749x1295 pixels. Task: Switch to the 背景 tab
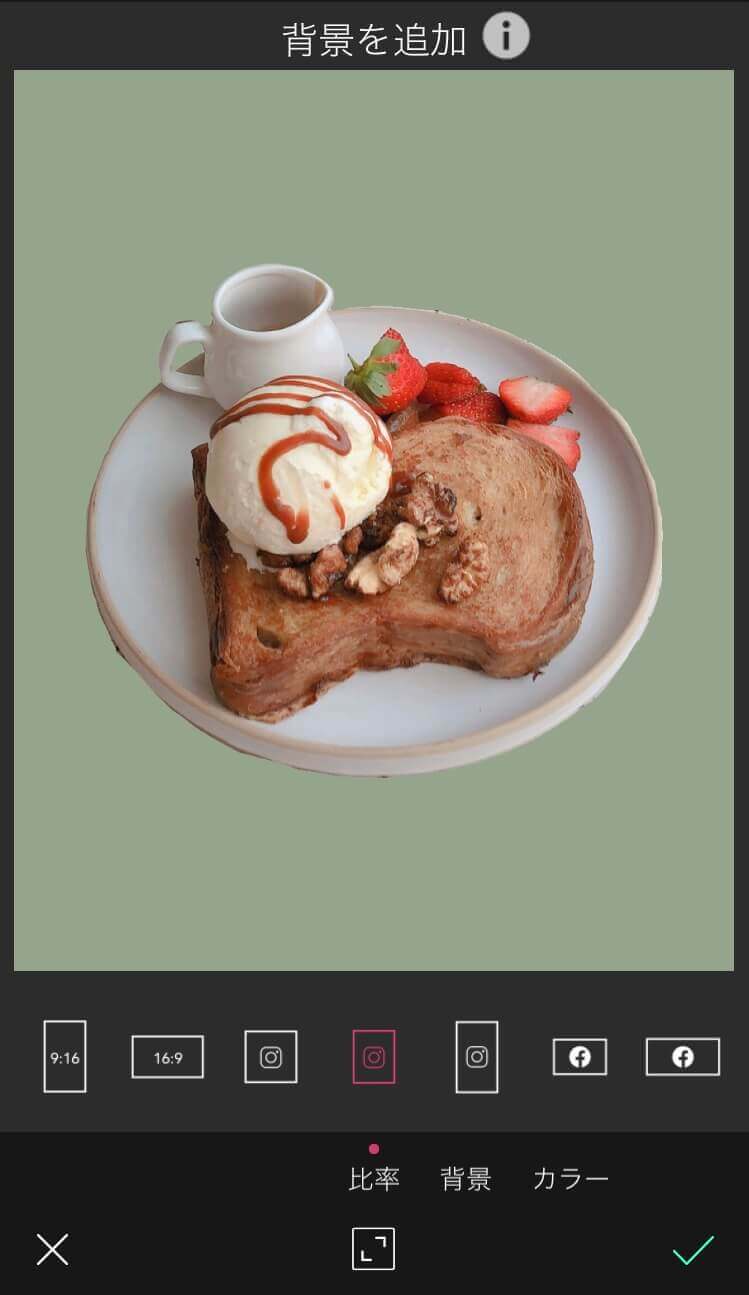466,1179
